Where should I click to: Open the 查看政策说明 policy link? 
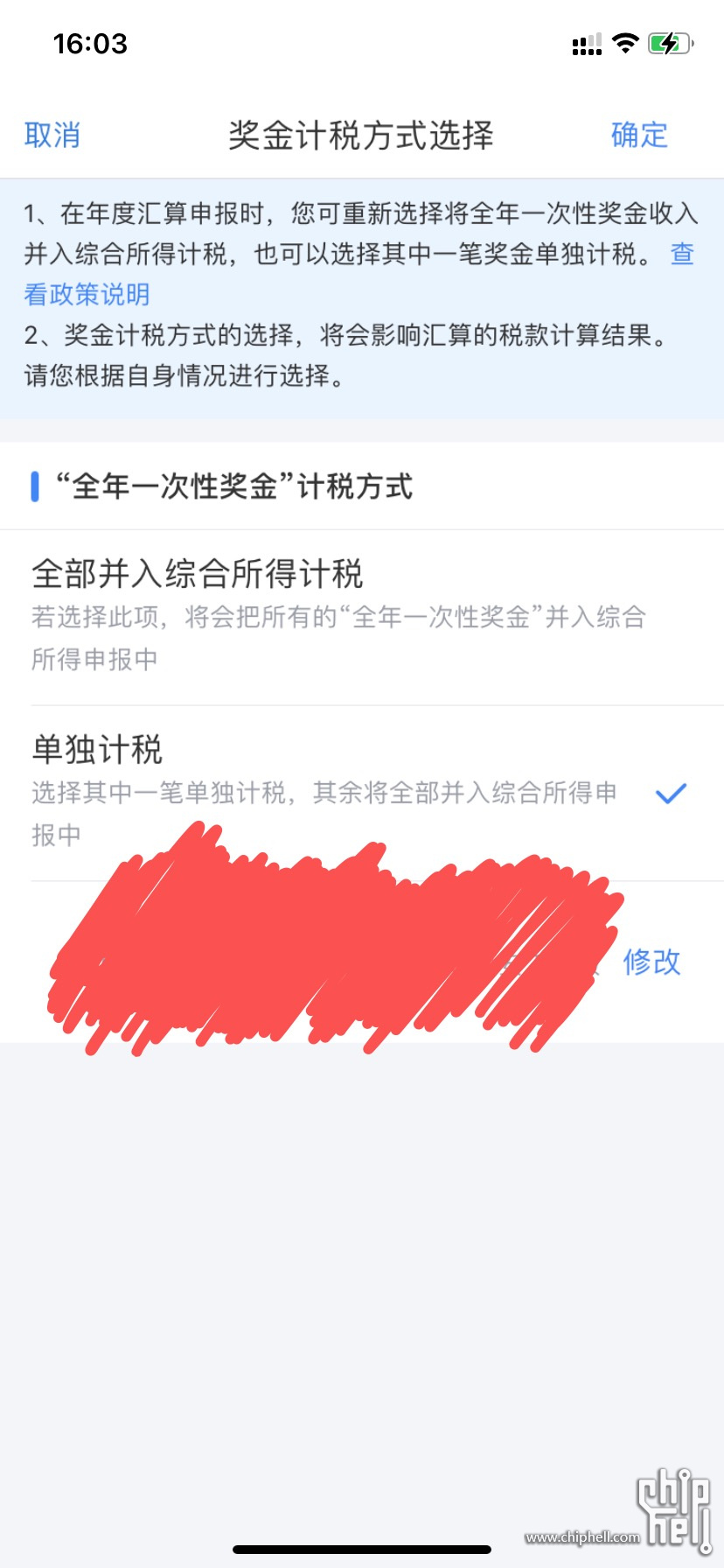[87, 294]
